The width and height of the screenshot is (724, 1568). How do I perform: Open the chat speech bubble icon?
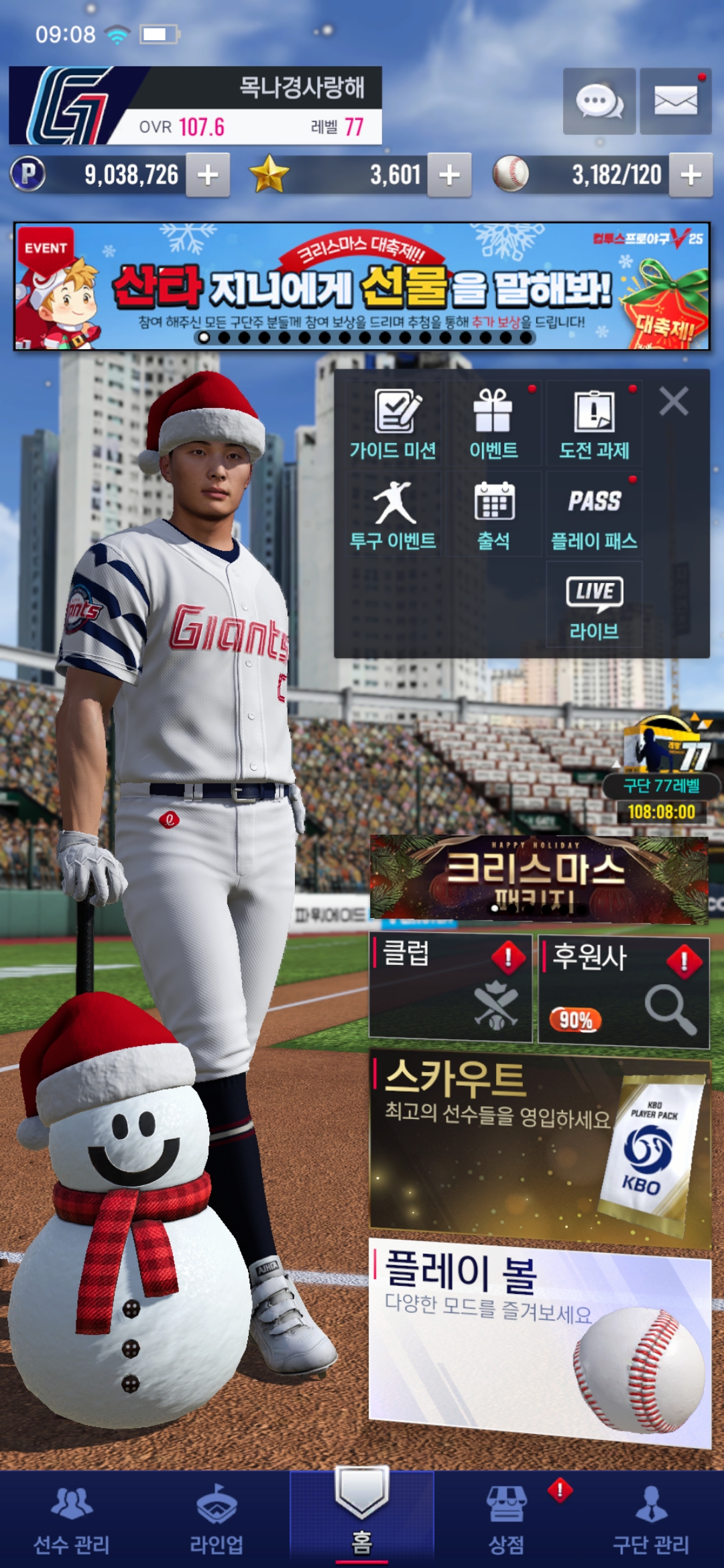[x=599, y=102]
